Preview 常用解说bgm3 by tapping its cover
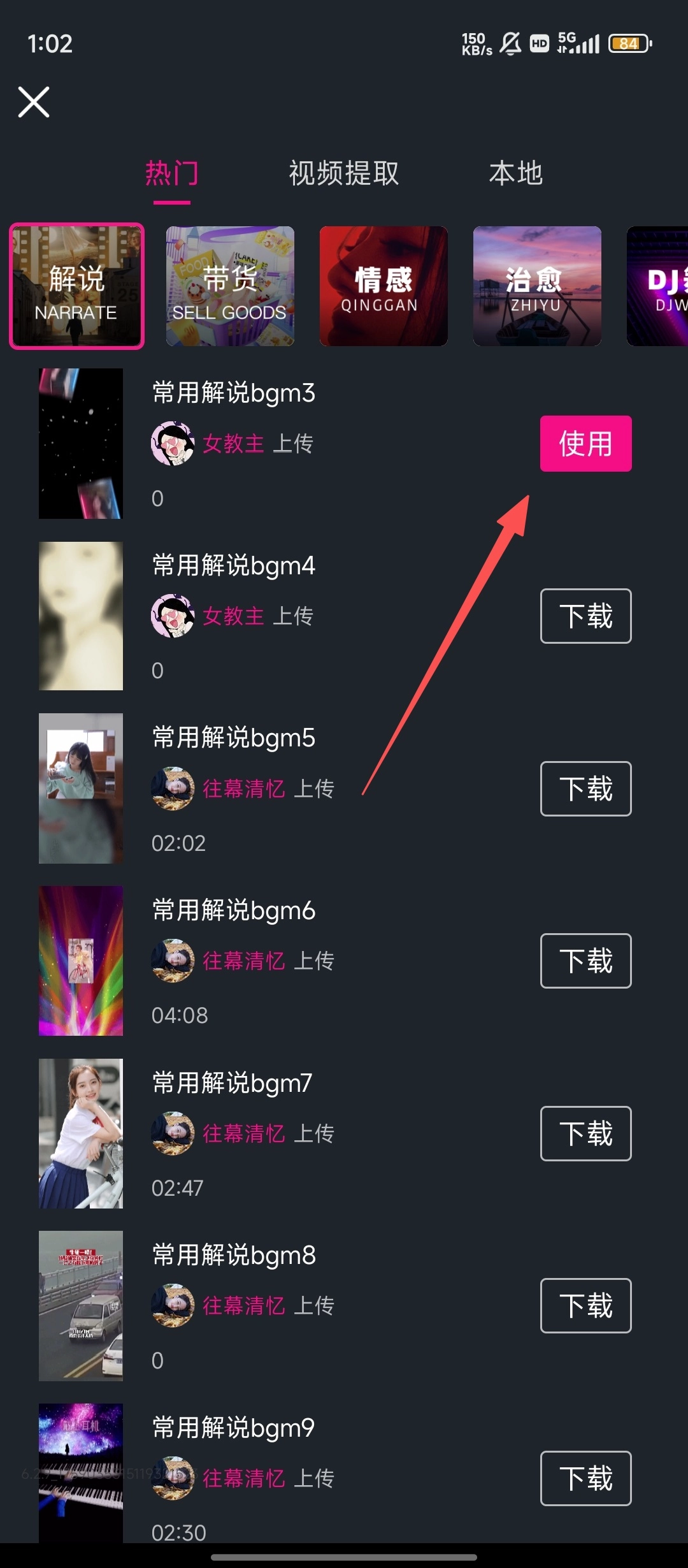 81,444
